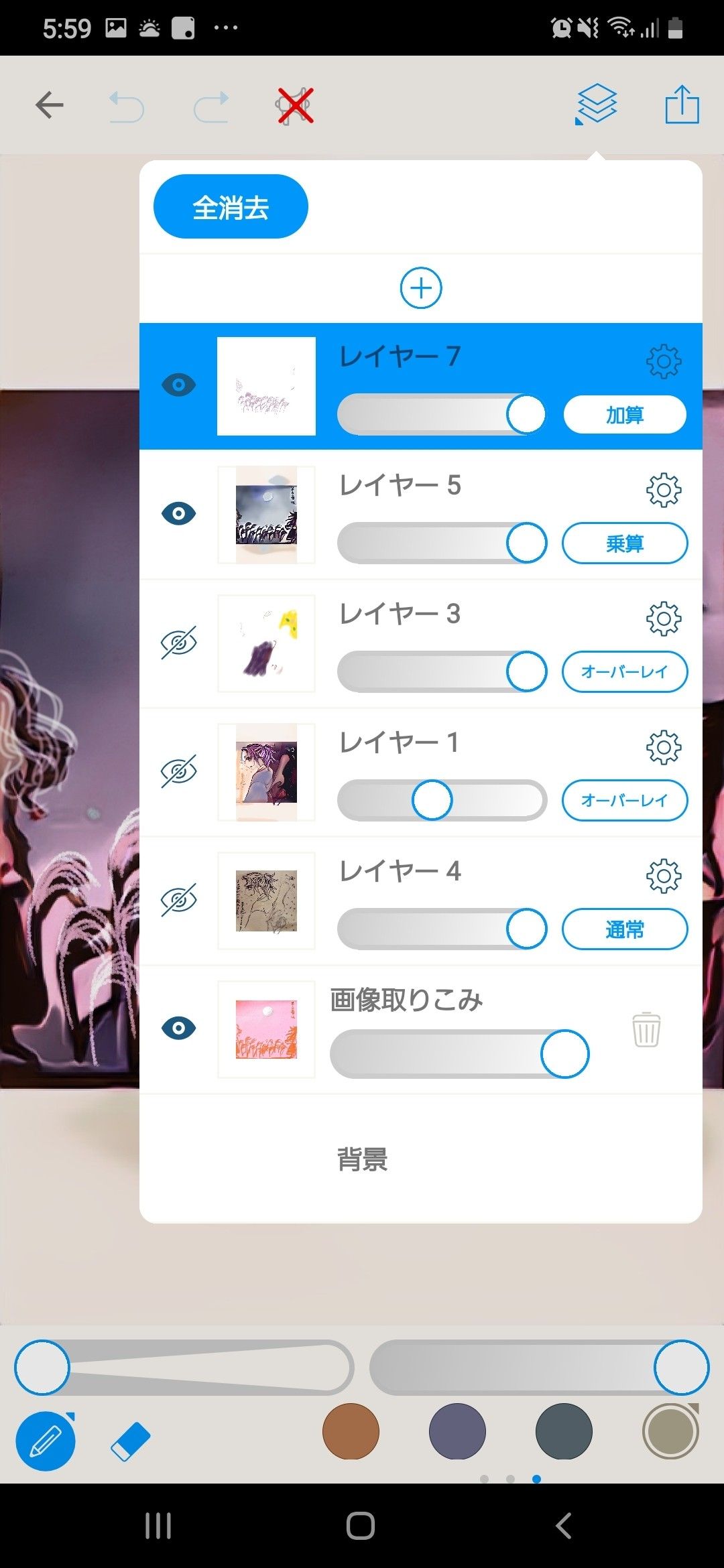Screen dimensions: 724x1568
Task: Pick the brown color swatch
Action: click(351, 1431)
